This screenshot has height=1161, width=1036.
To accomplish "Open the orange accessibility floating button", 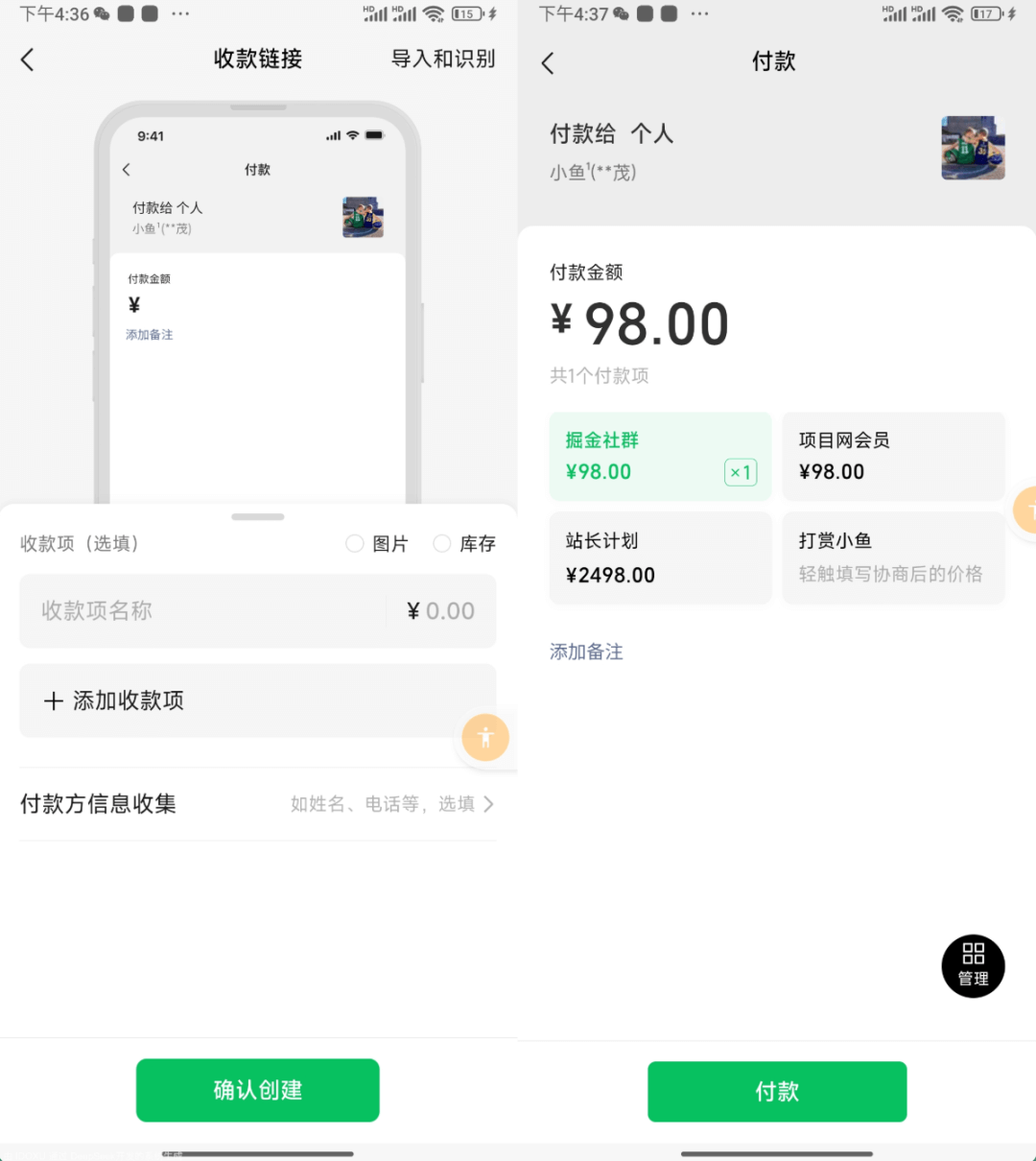I will pyautogui.click(x=485, y=738).
